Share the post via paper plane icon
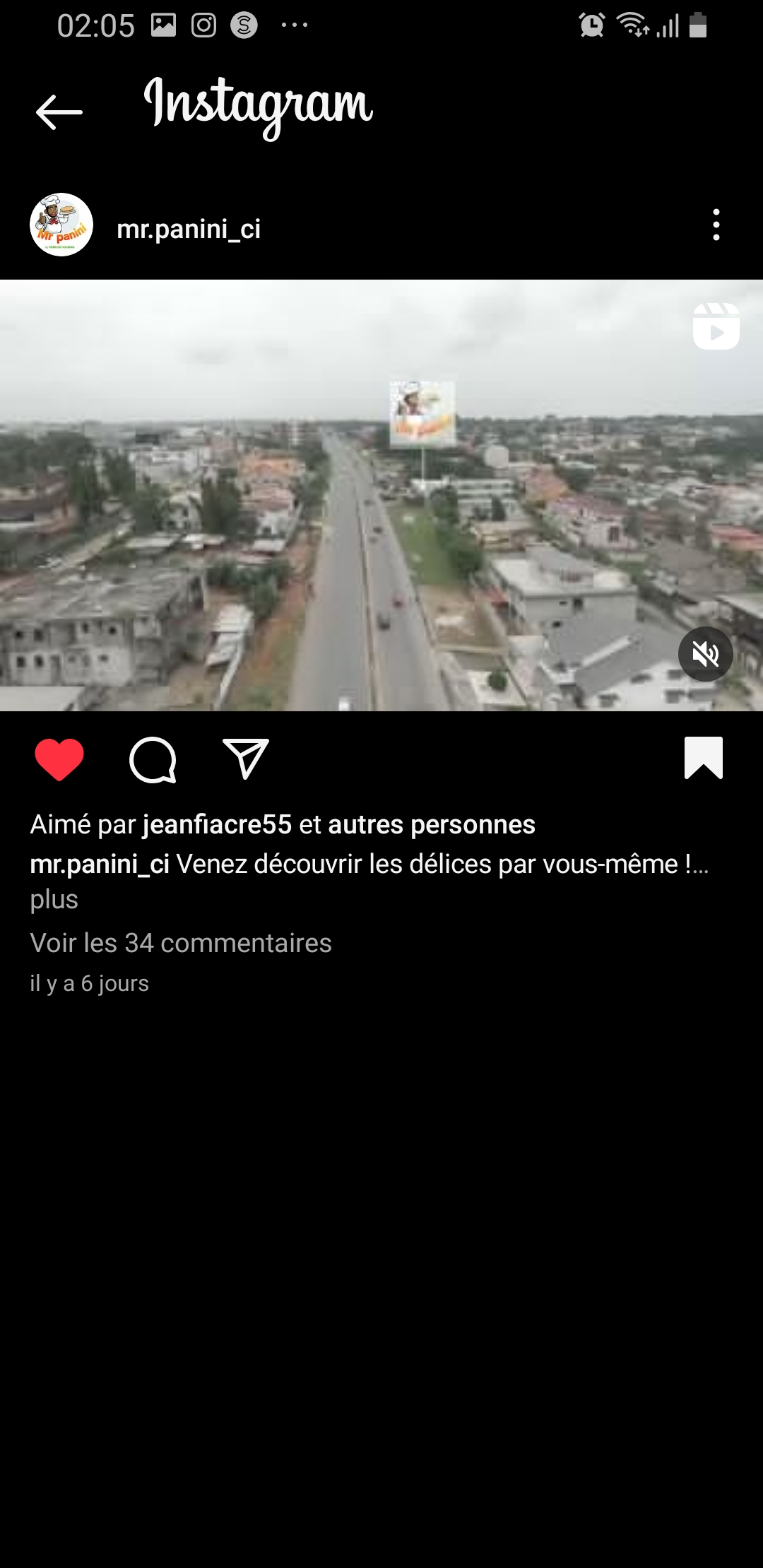The width and height of the screenshot is (763, 1568). (x=245, y=759)
